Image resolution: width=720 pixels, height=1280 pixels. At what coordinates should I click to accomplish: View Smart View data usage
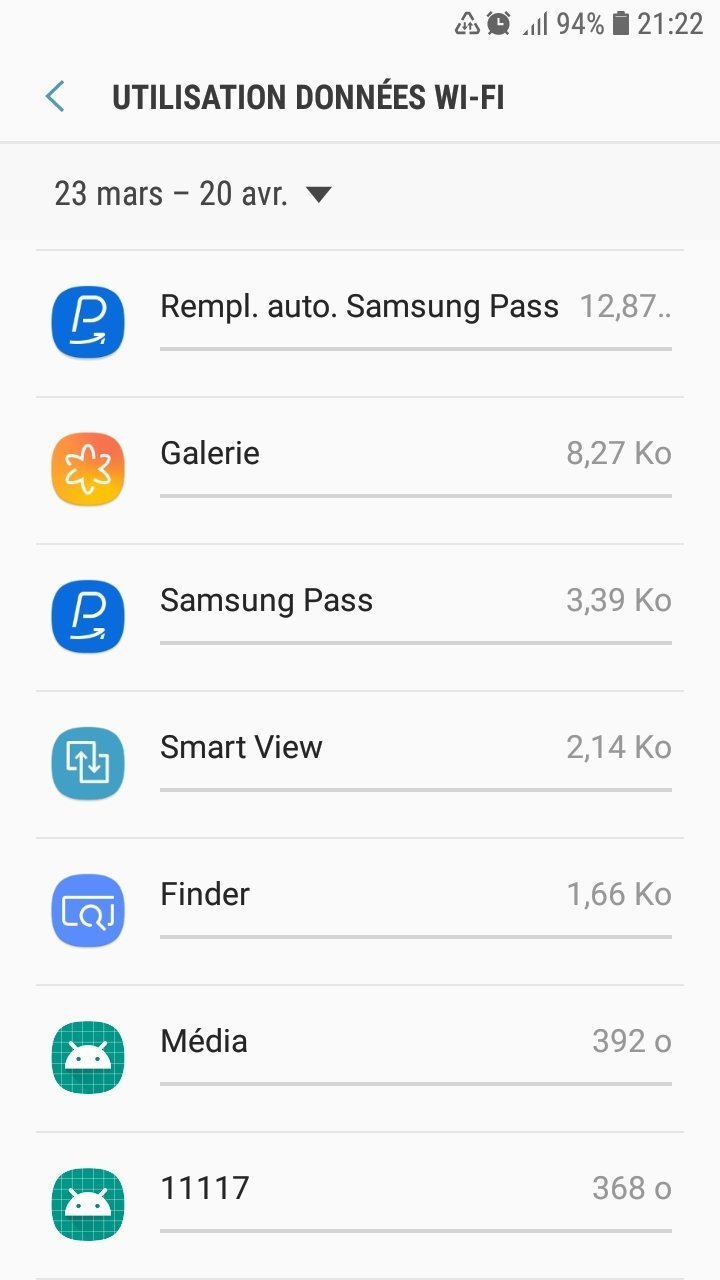[x=360, y=764]
